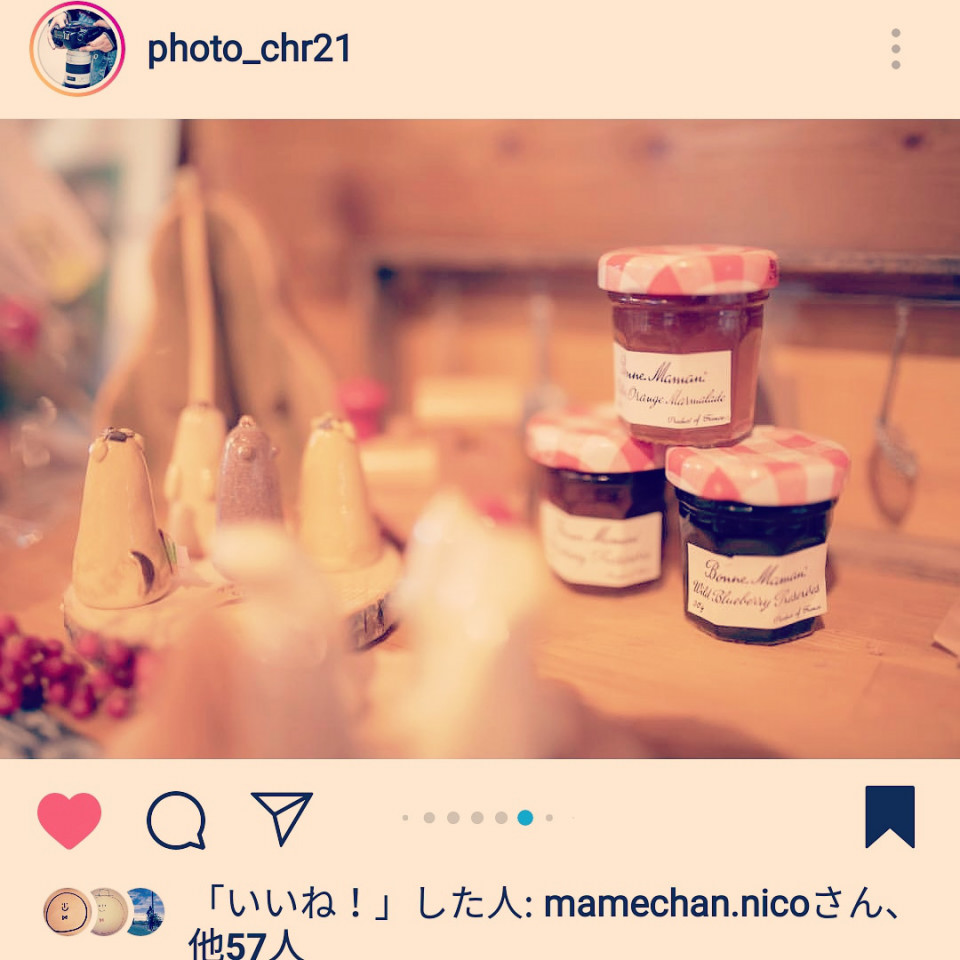This screenshot has height=960, width=960.
Task: Remove the post from saved bookmarks
Action: tap(889, 817)
